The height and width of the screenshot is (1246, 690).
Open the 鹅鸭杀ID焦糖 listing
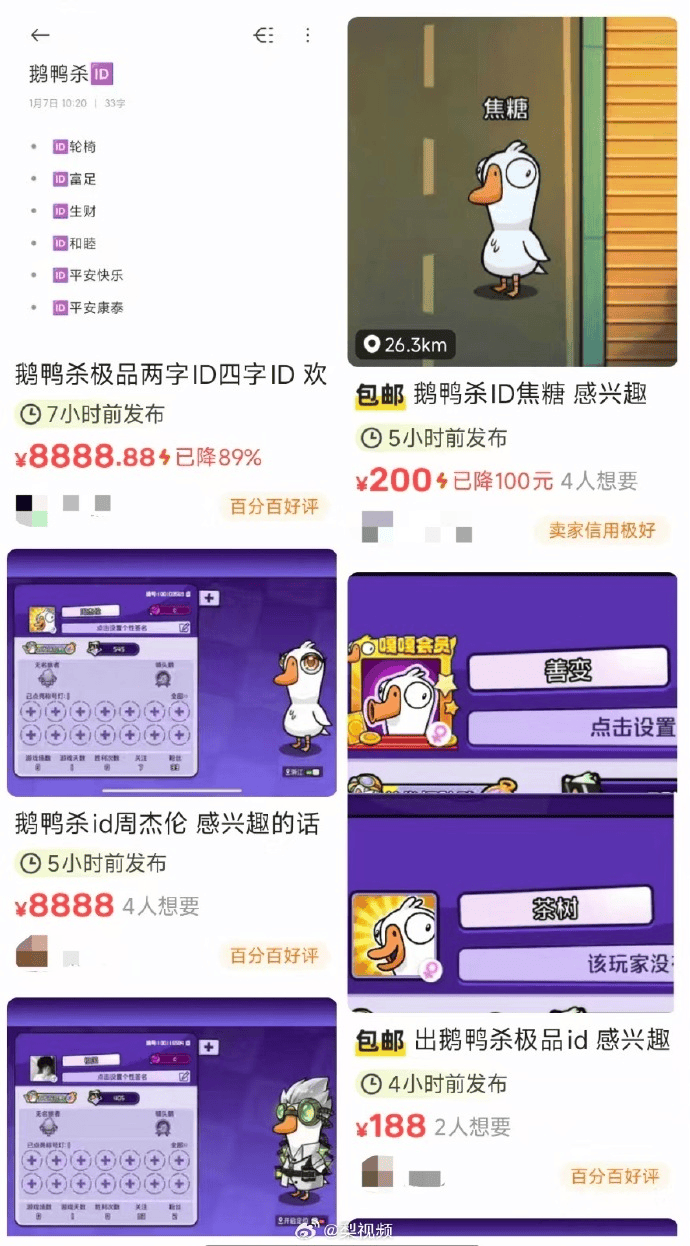[x=511, y=395]
